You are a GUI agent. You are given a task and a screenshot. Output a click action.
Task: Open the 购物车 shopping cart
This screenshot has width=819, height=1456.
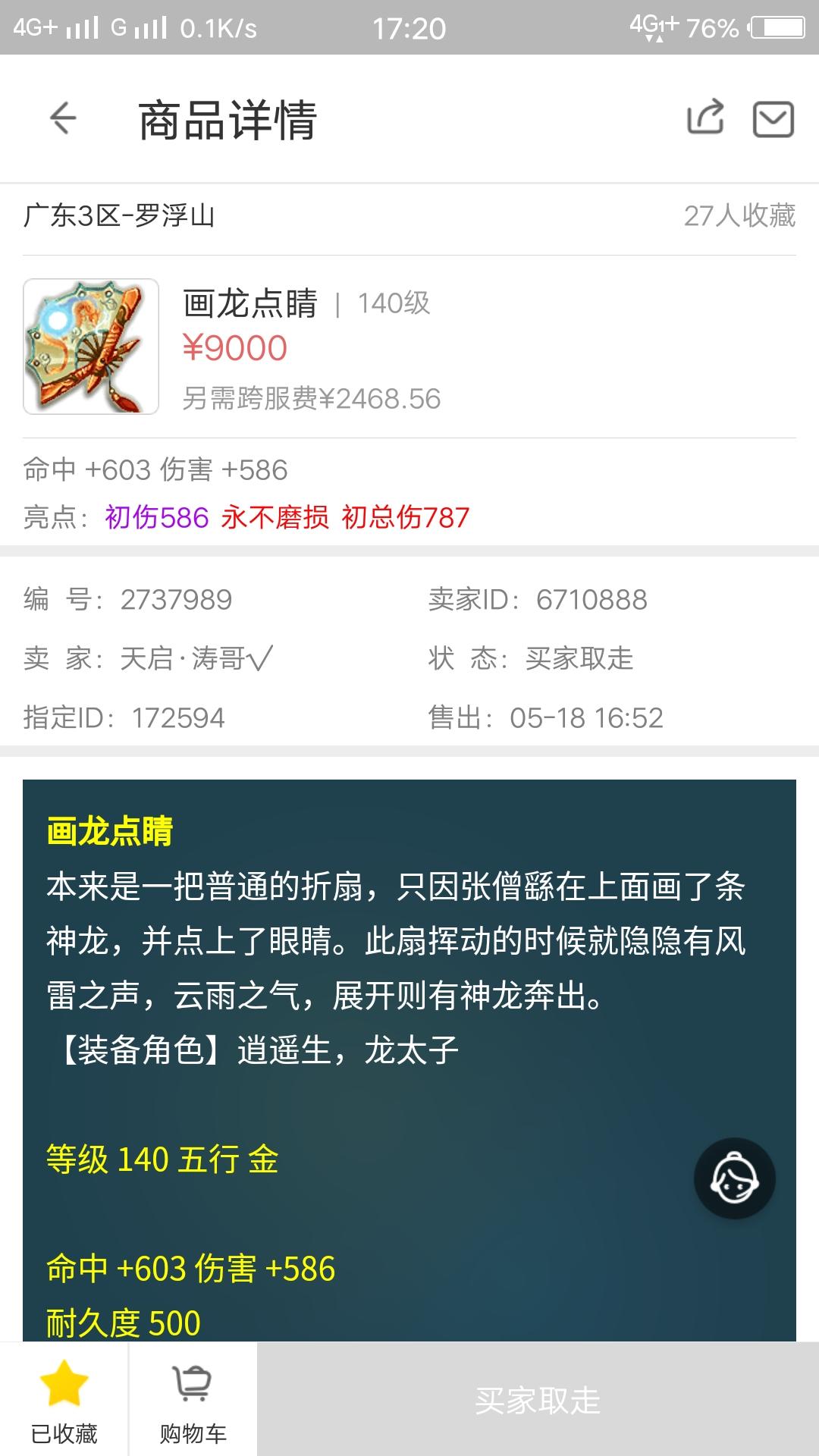pyautogui.click(x=193, y=1400)
